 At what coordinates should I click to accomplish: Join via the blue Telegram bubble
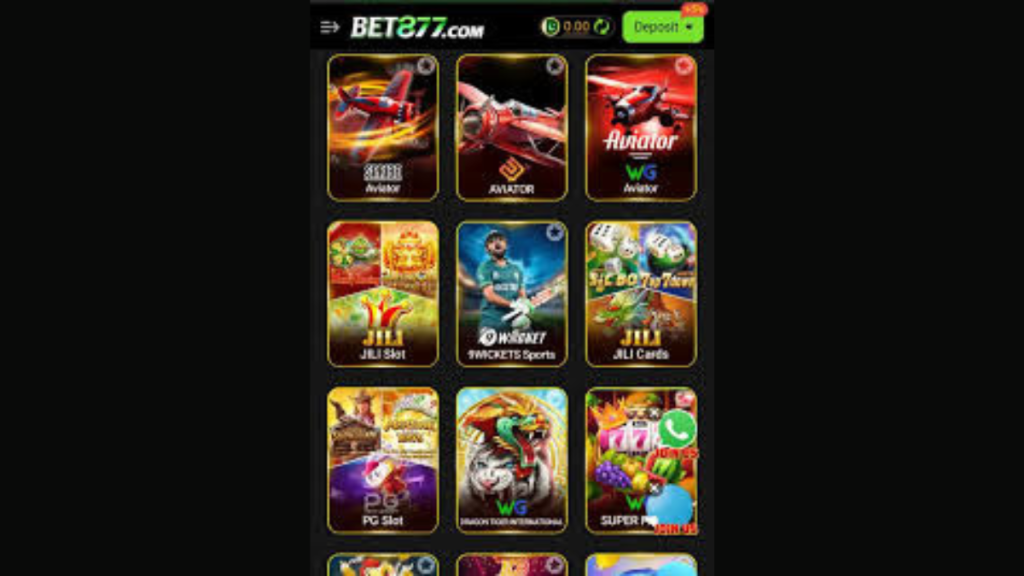click(672, 505)
